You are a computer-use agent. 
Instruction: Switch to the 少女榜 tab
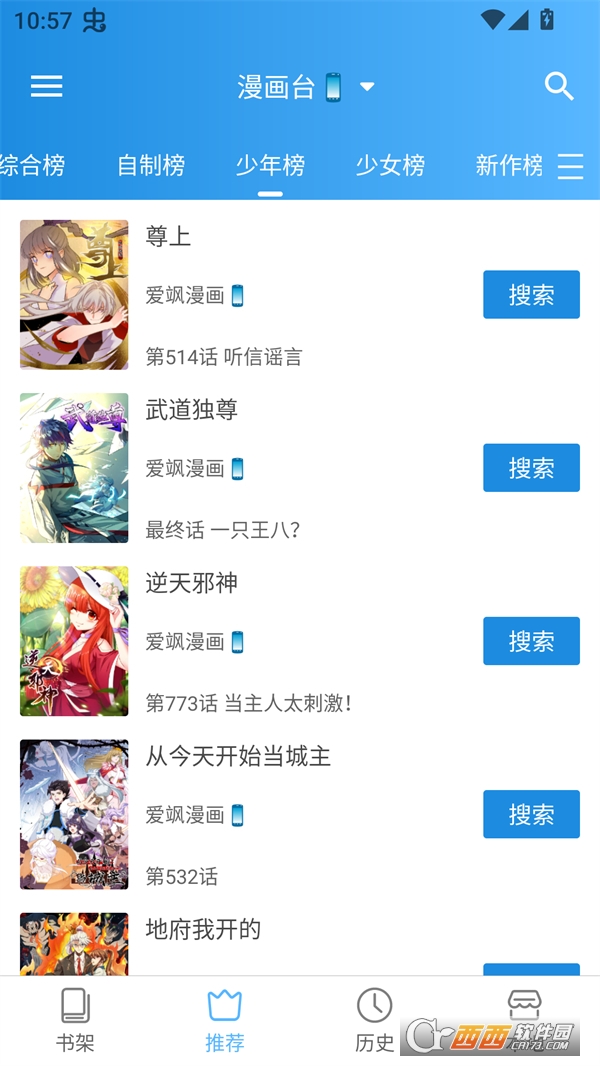(x=390, y=165)
